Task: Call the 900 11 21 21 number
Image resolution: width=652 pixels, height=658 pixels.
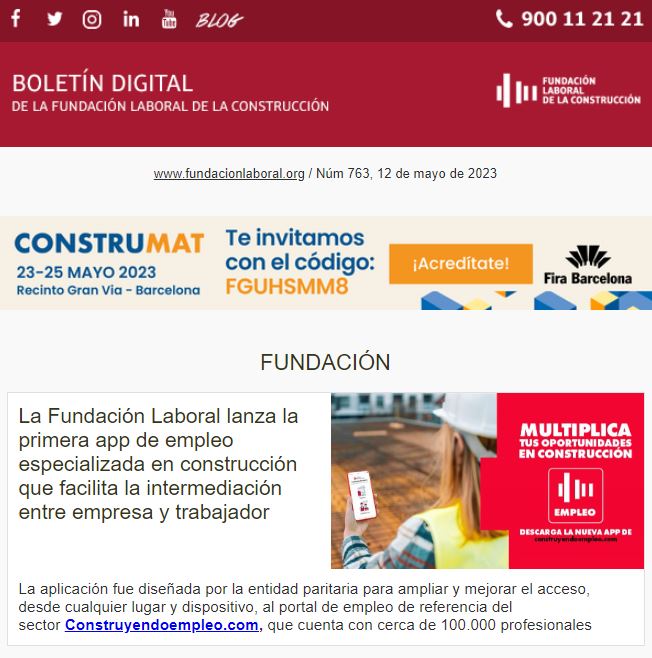Action: pos(570,19)
